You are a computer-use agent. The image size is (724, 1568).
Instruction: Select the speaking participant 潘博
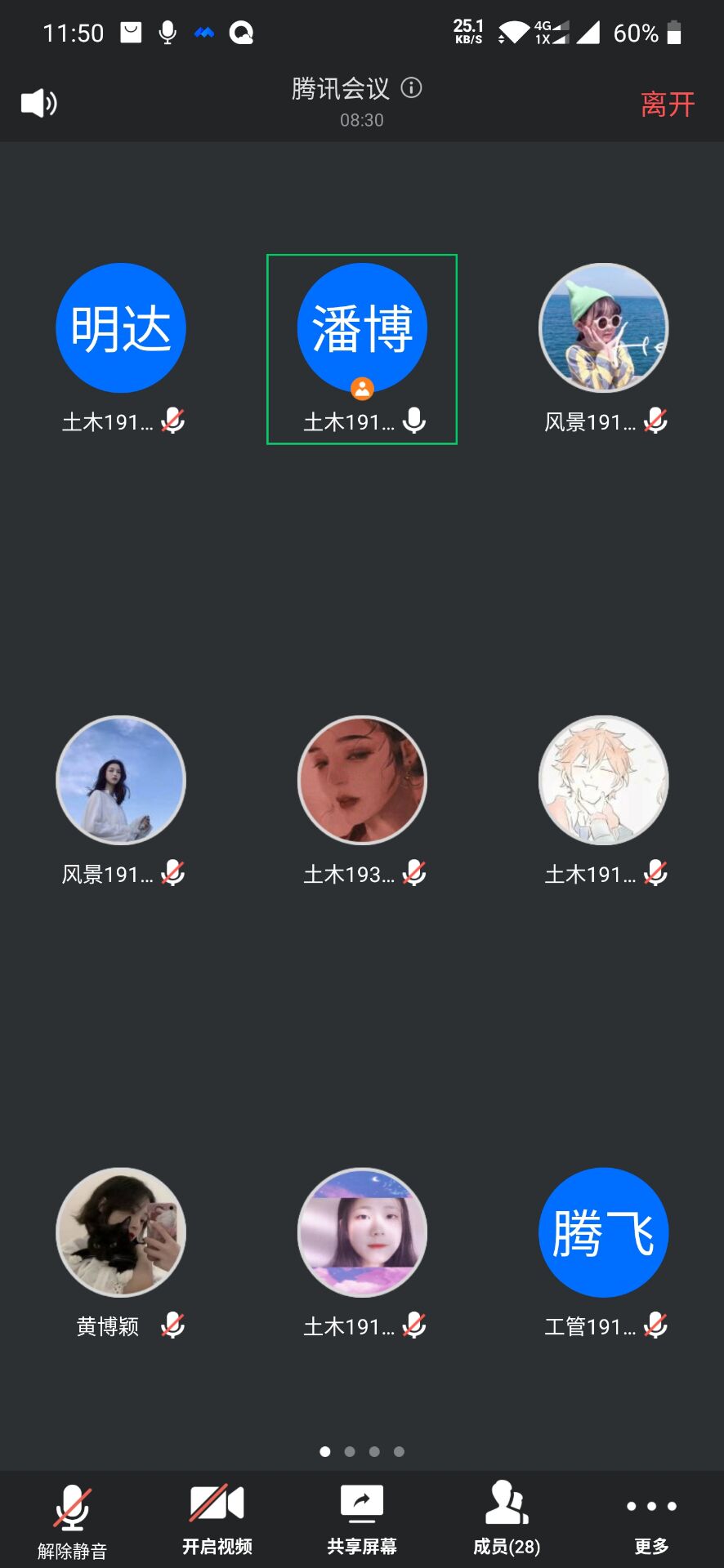point(362,328)
